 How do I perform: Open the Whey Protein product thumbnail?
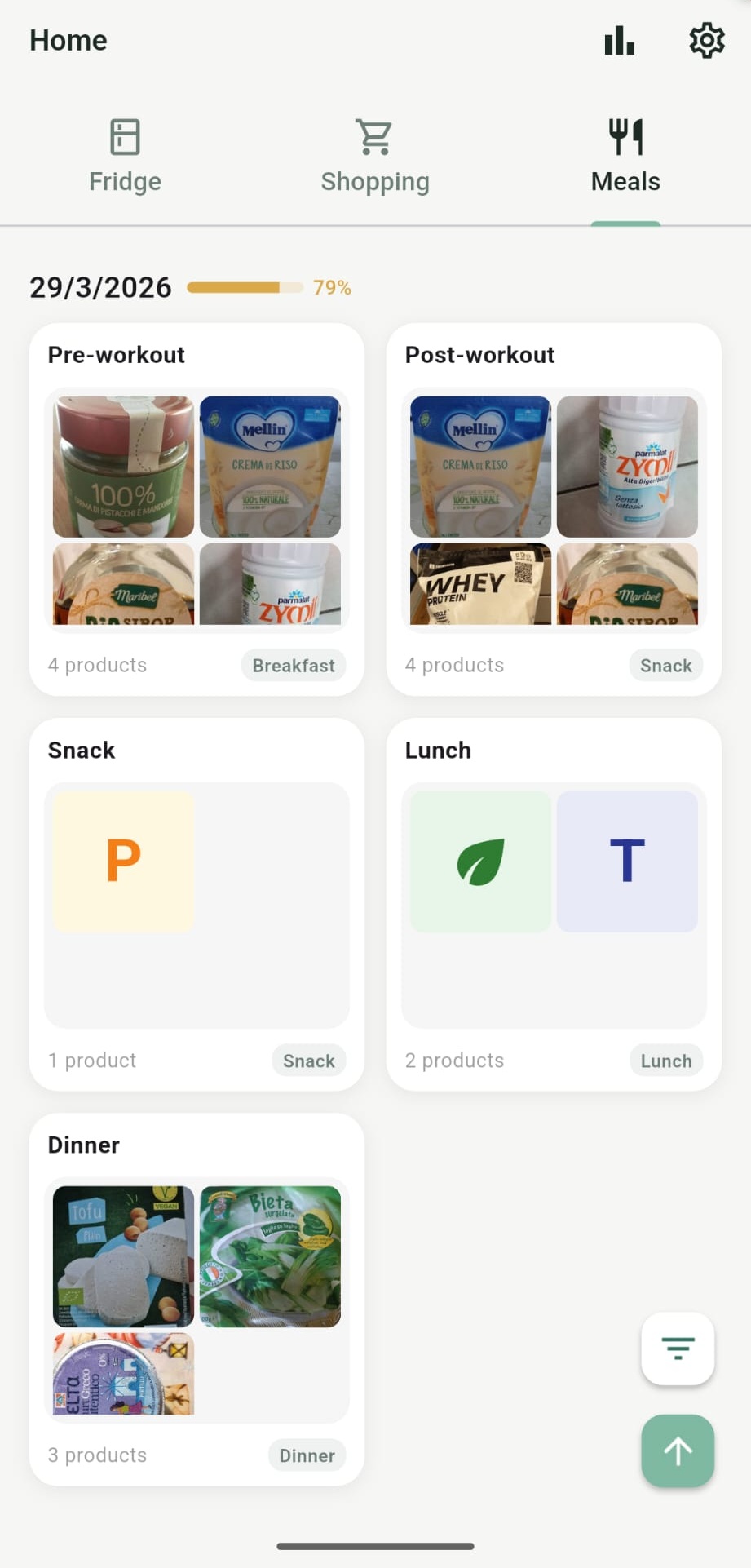479,584
